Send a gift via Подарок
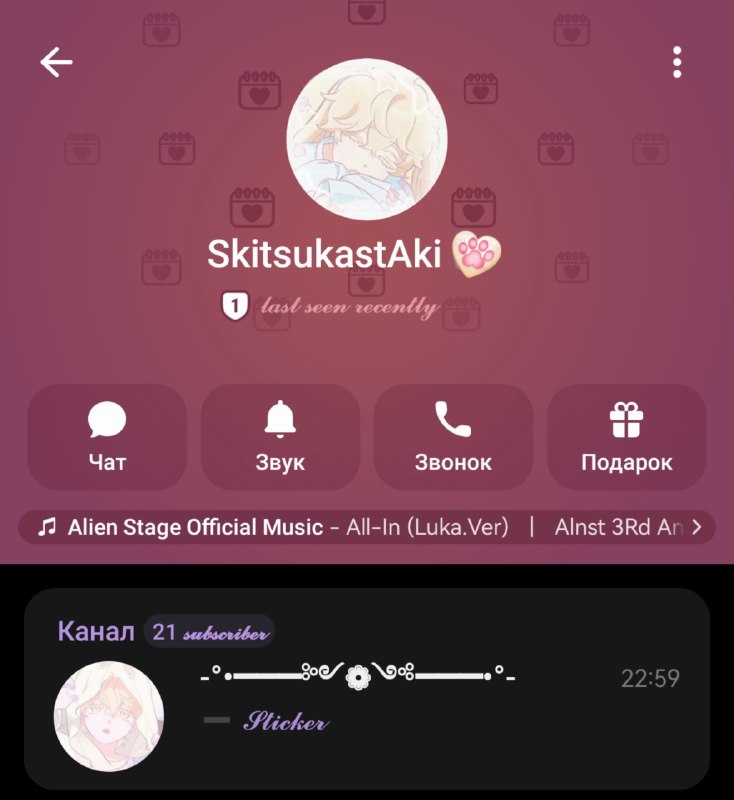Viewport: 734px width, 800px height. (x=626, y=437)
